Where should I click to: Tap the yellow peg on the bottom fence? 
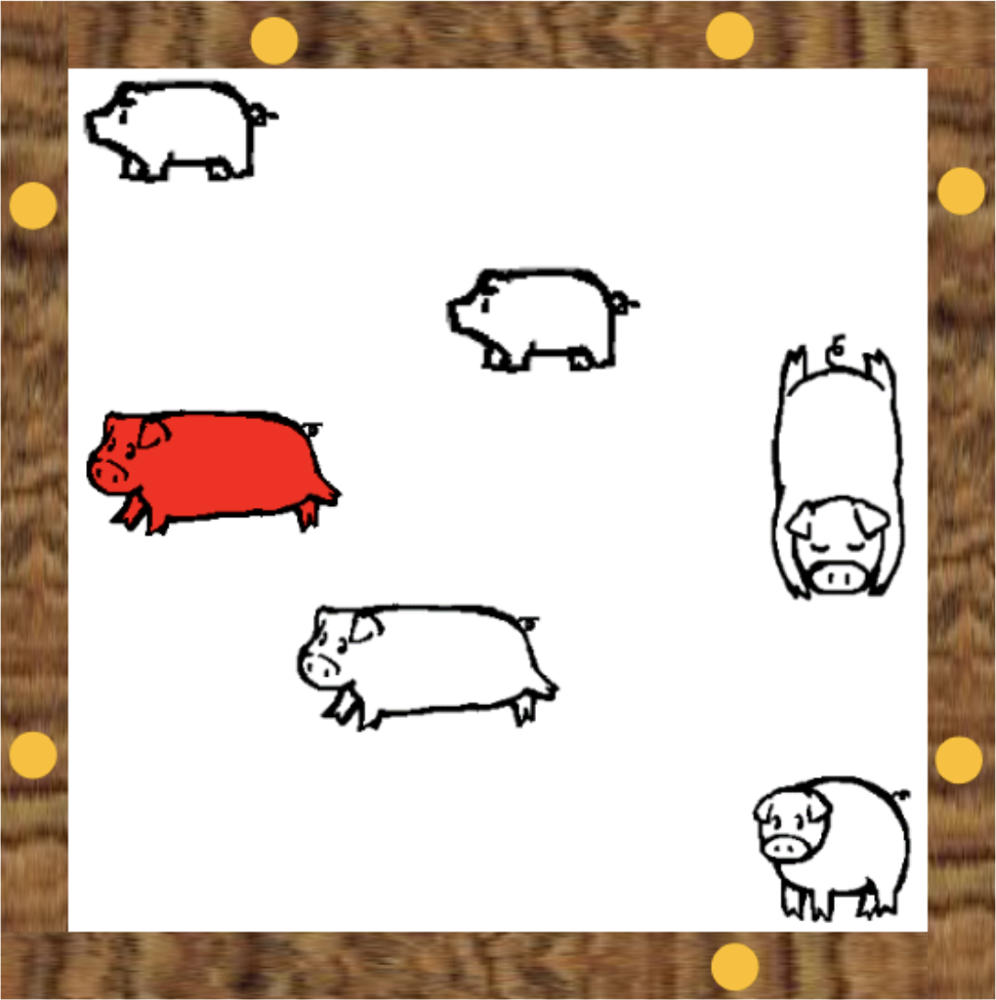(x=734, y=966)
